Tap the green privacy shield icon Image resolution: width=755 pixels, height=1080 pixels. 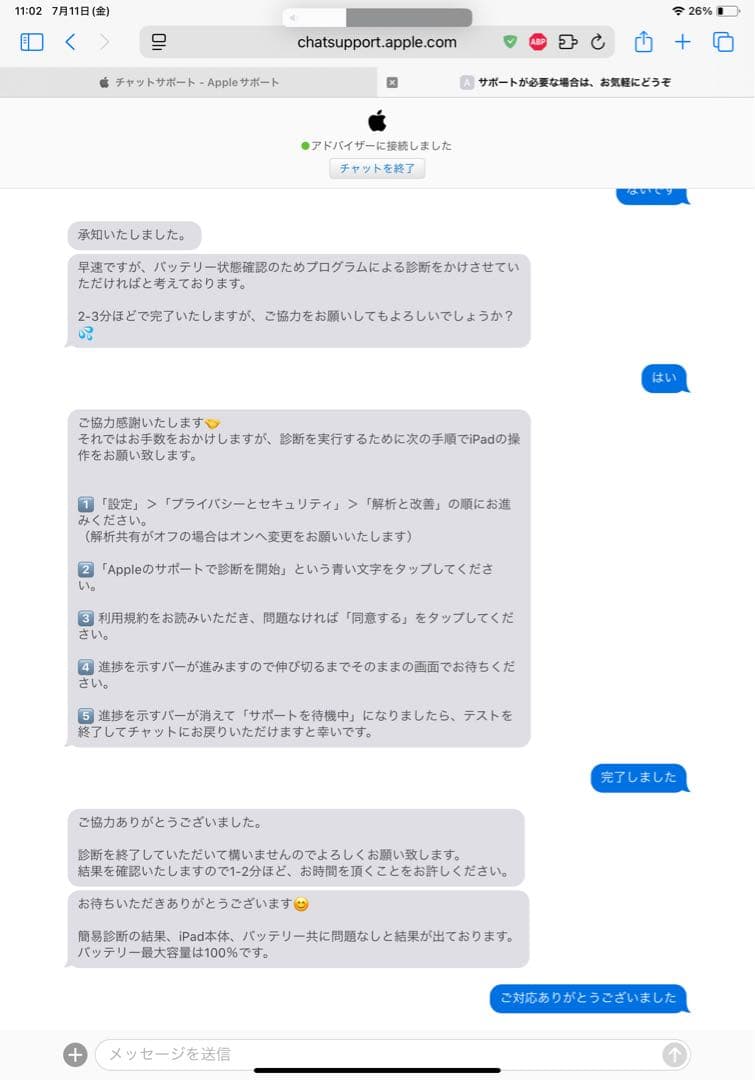(x=510, y=42)
